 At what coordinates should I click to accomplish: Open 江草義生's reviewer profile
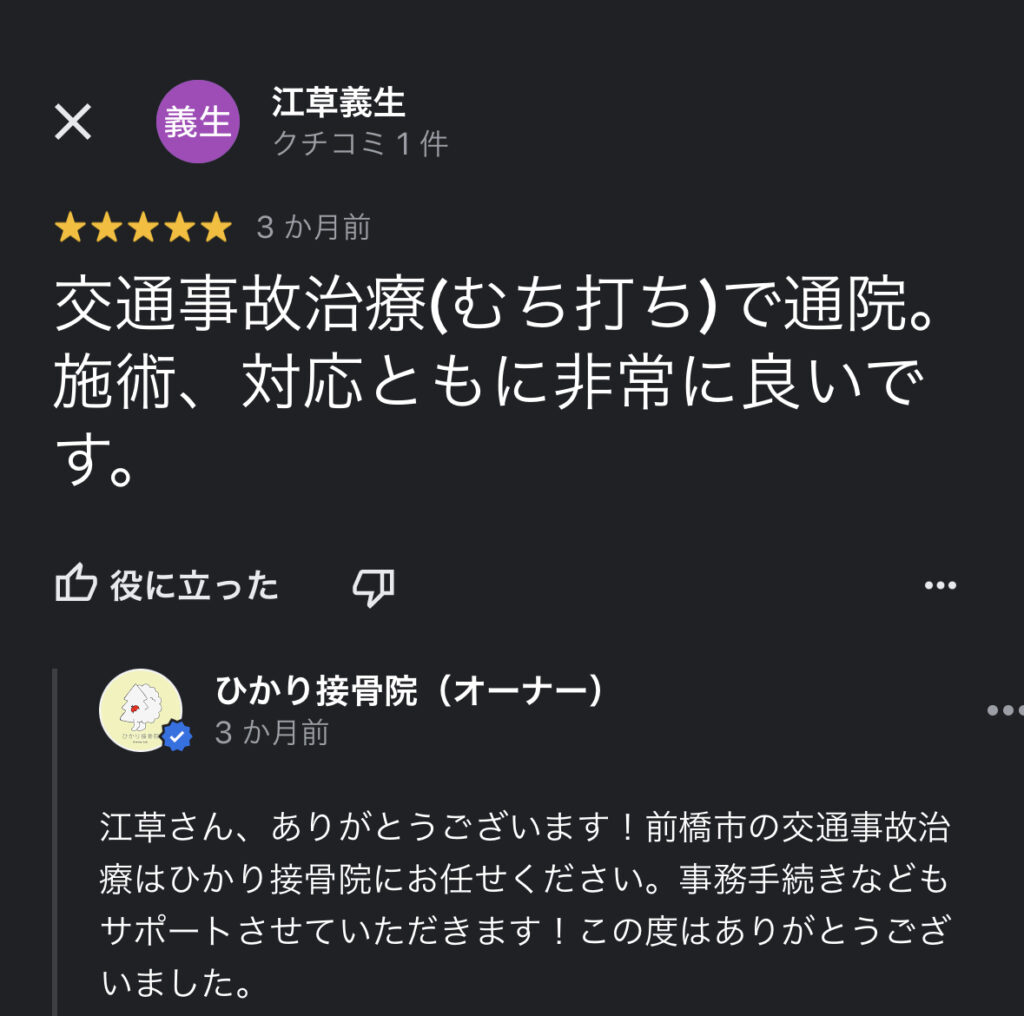coord(338,102)
